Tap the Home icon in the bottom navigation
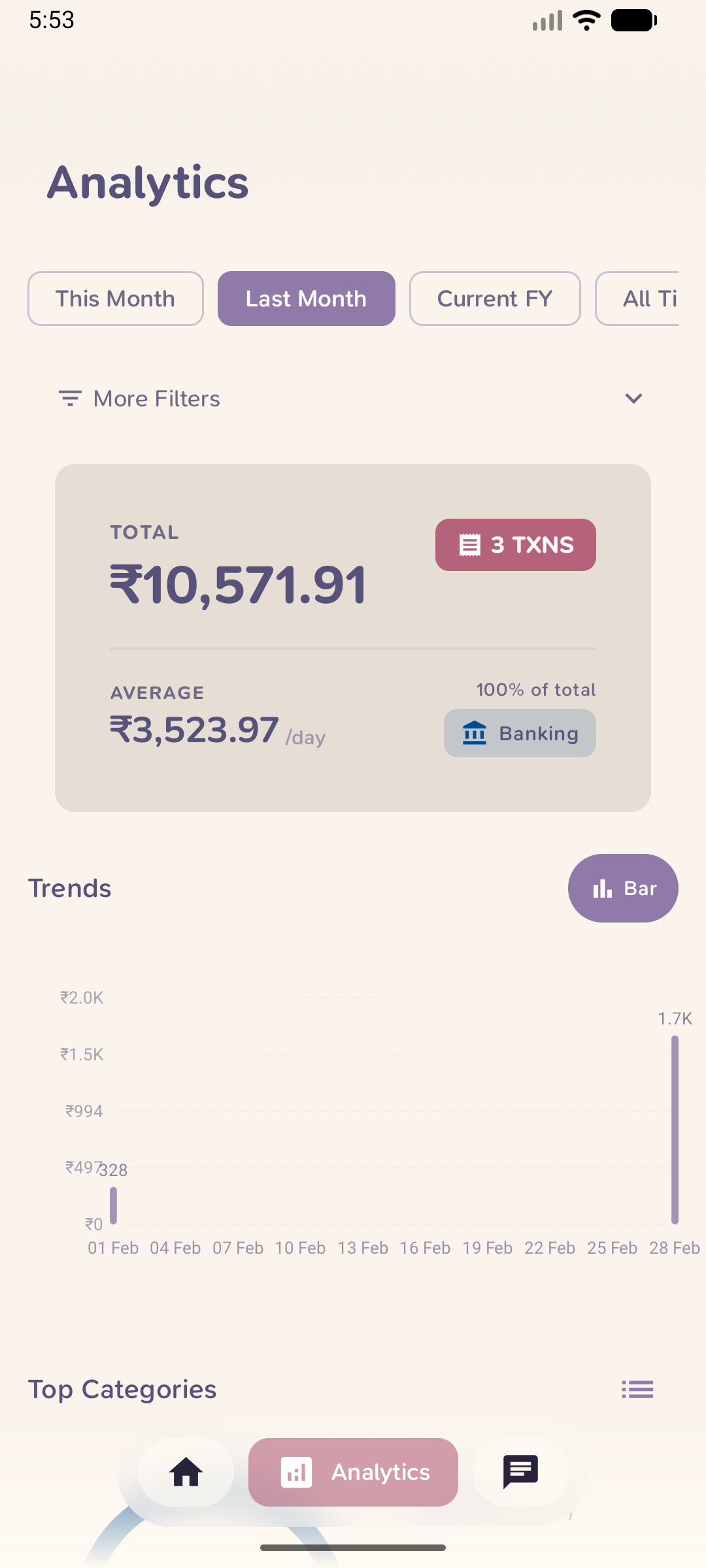Screen dimensions: 706x1568 pos(185,1472)
